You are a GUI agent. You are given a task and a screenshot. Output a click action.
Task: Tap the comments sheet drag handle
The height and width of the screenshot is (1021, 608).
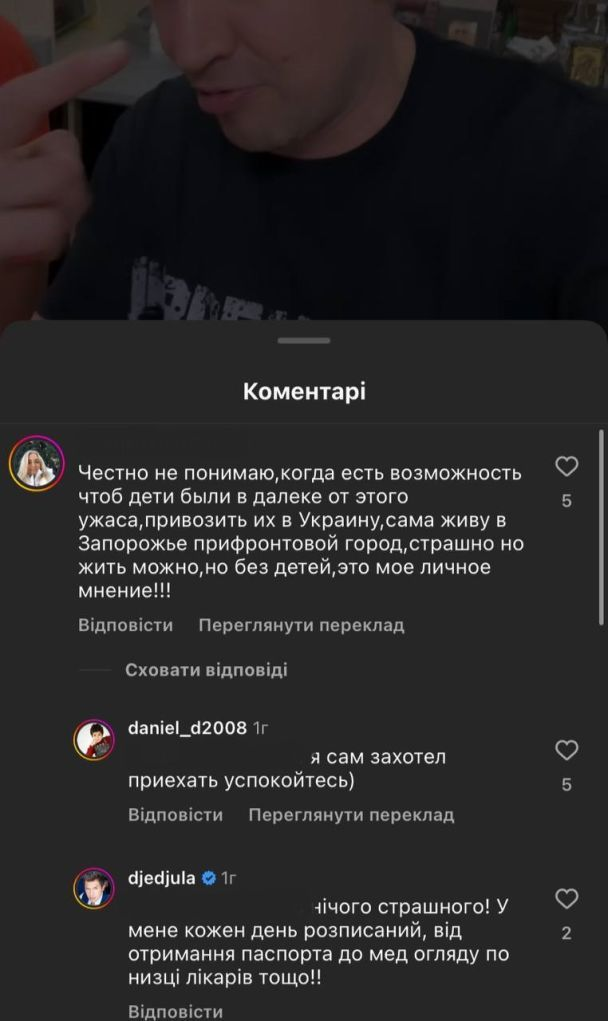304,340
